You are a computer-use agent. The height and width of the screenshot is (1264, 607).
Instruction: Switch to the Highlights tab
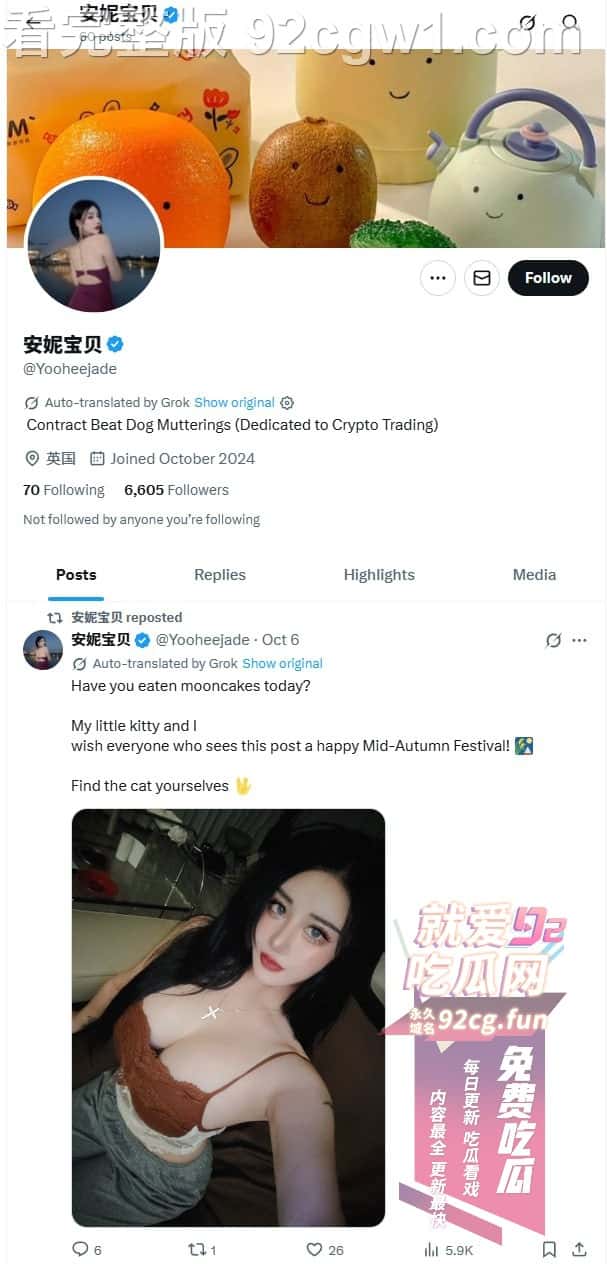pos(378,574)
